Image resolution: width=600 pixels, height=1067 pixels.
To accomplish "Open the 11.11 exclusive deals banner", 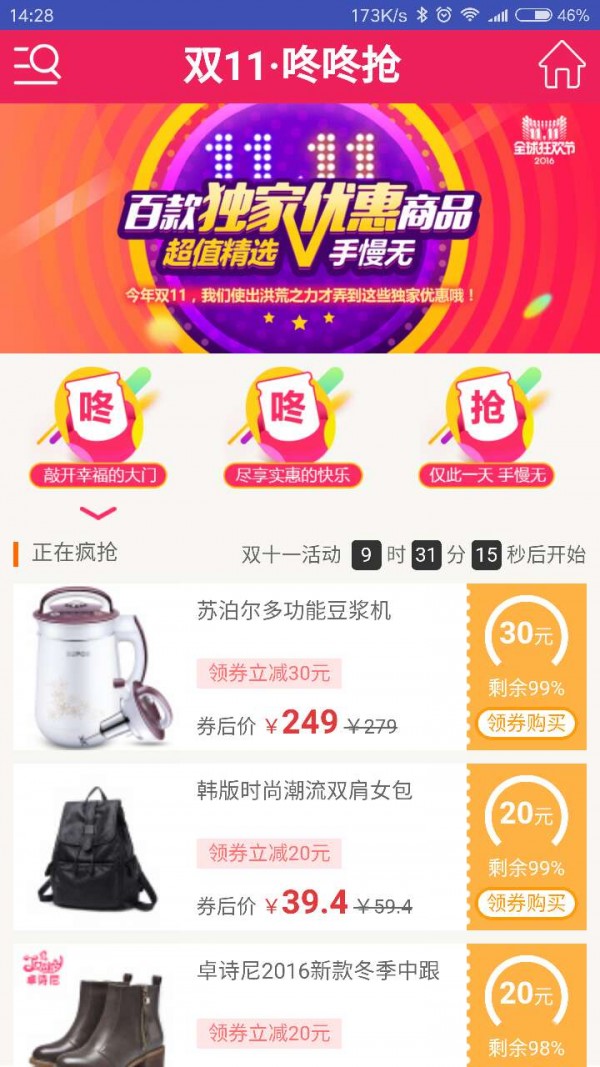I will click(x=300, y=228).
